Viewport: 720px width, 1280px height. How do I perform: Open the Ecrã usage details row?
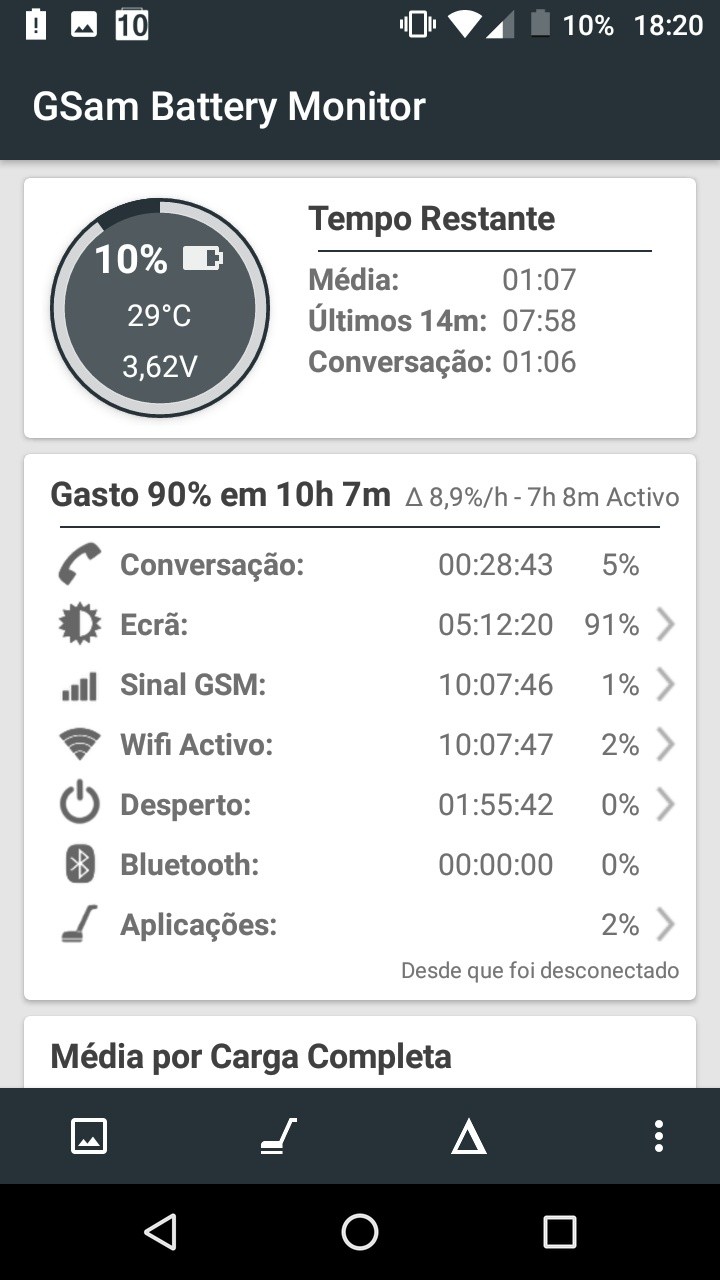point(360,625)
